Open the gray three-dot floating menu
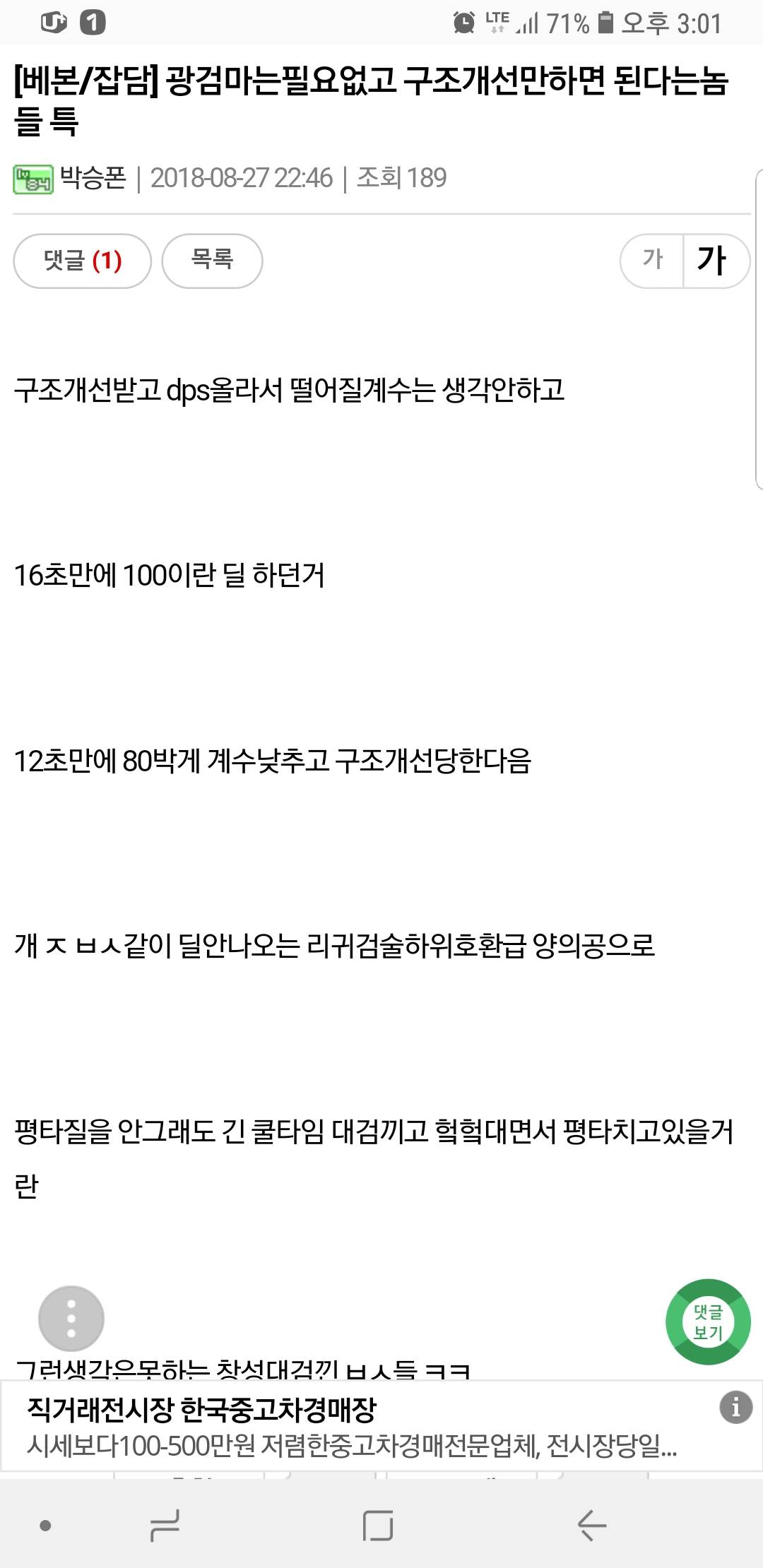 71,1319
